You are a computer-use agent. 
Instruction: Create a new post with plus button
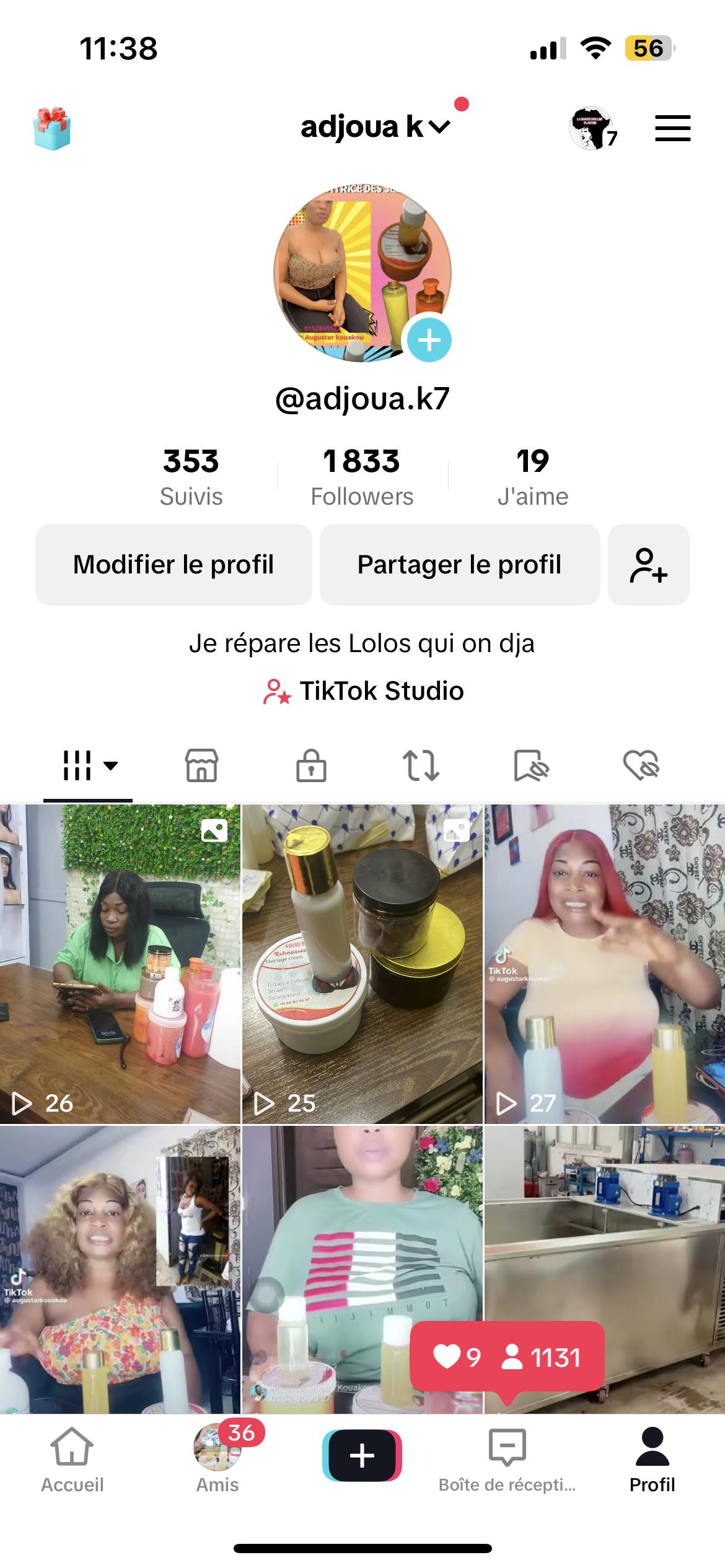pyautogui.click(x=362, y=1455)
